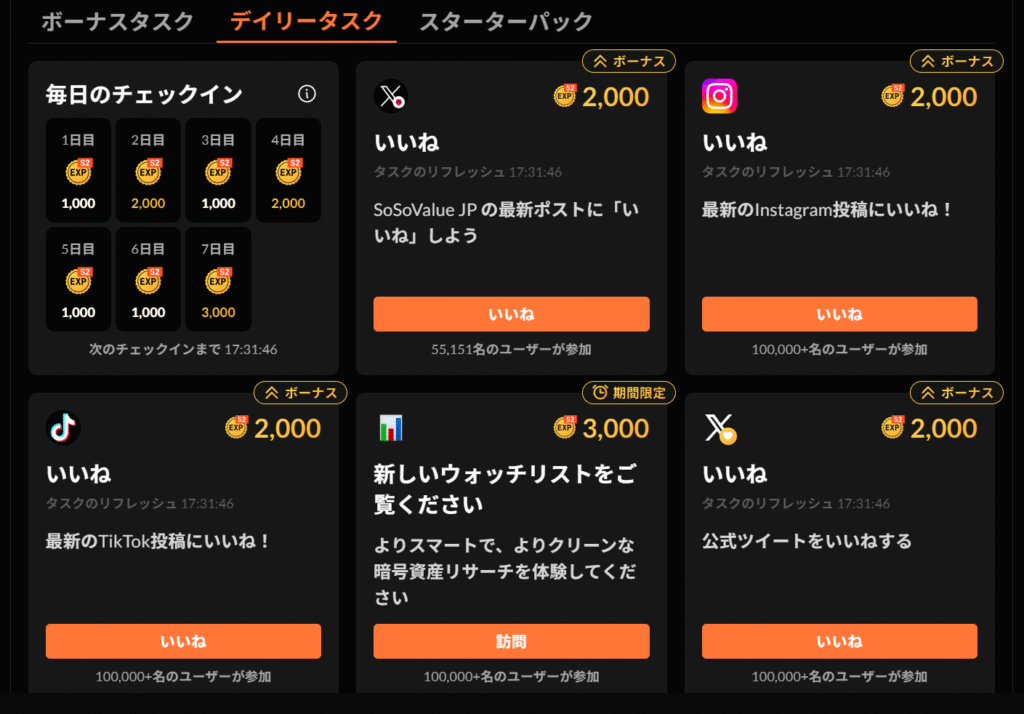Open the スターターパック tab
Screen dimensions: 1024x714
pos(506,21)
